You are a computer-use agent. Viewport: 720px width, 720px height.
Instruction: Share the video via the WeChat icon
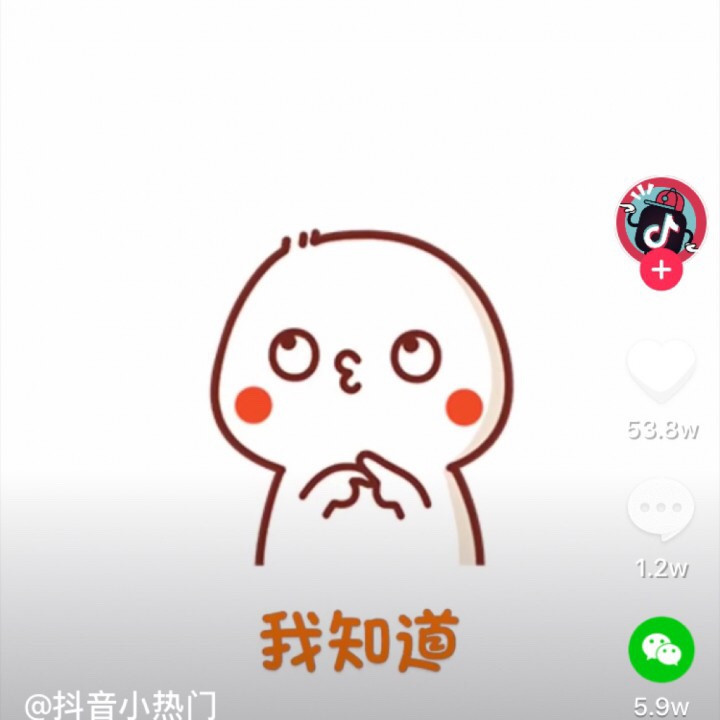click(660, 649)
